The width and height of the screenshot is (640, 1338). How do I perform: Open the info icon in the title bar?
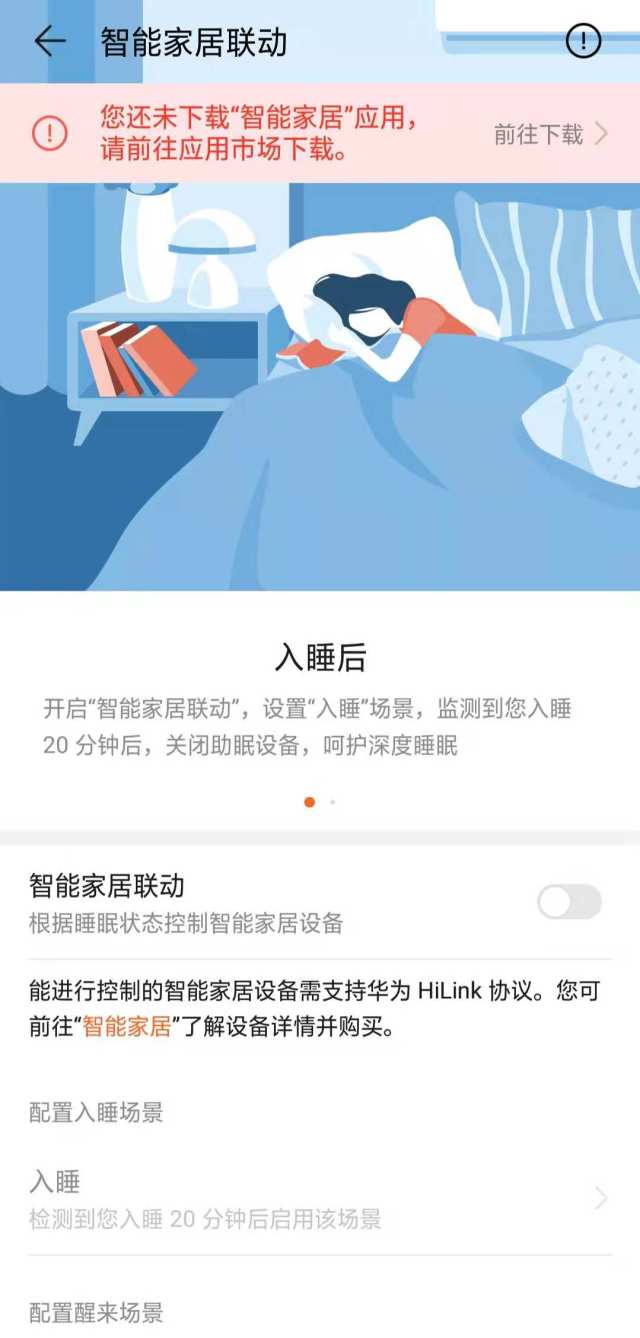point(583,41)
